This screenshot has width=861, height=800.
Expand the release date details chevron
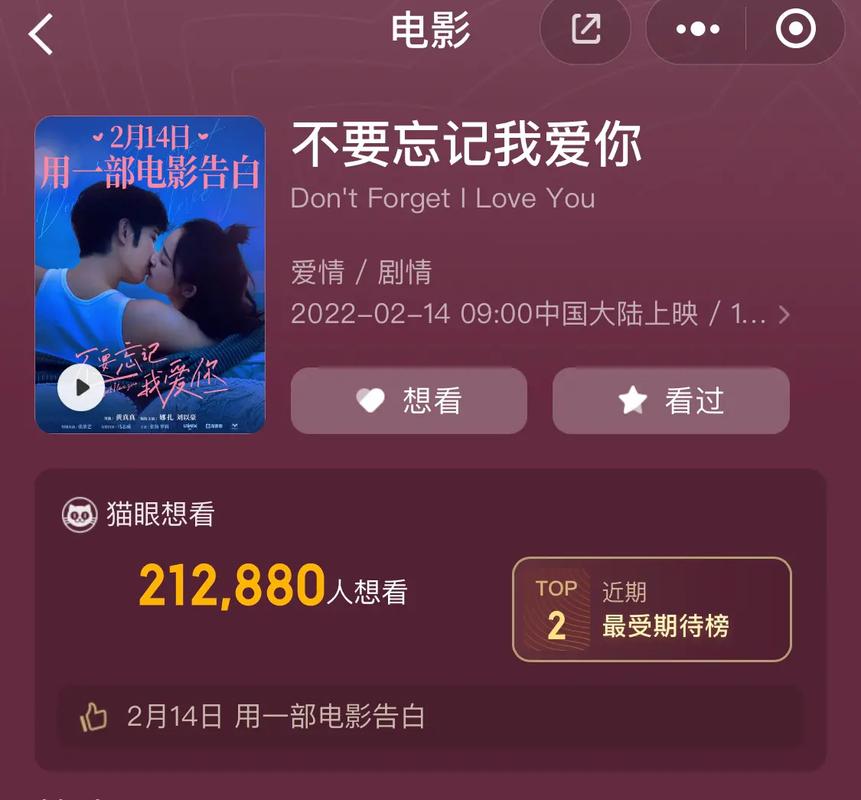click(x=784, y=315)
